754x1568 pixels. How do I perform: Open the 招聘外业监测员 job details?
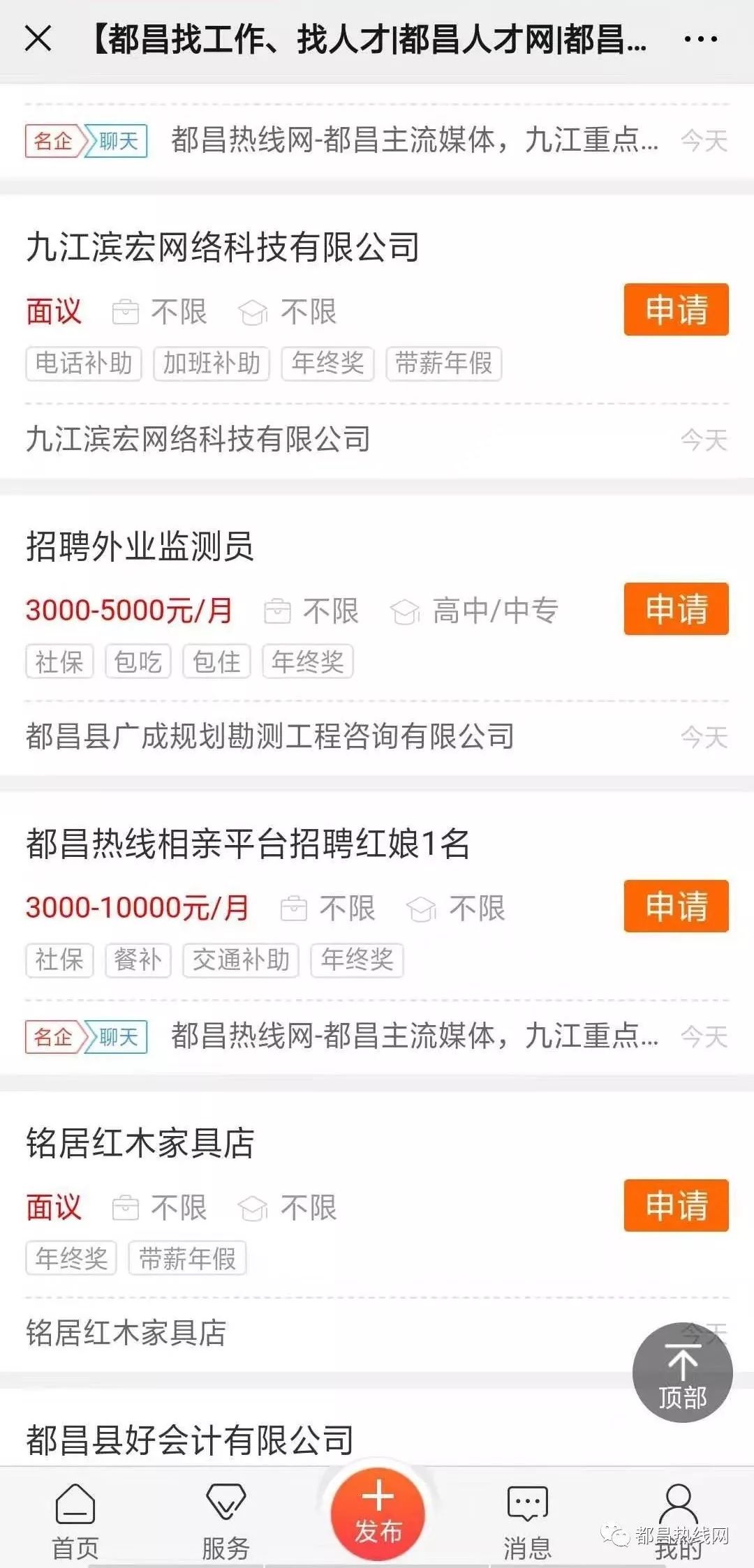point(140,546)
